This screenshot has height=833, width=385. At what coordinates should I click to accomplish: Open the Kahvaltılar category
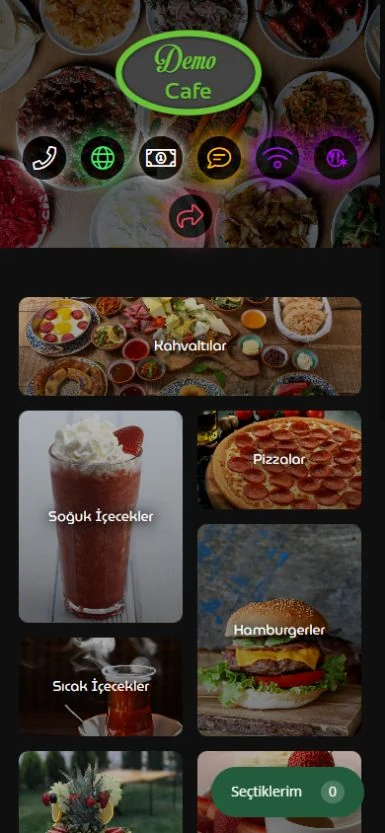click(190, 346)
